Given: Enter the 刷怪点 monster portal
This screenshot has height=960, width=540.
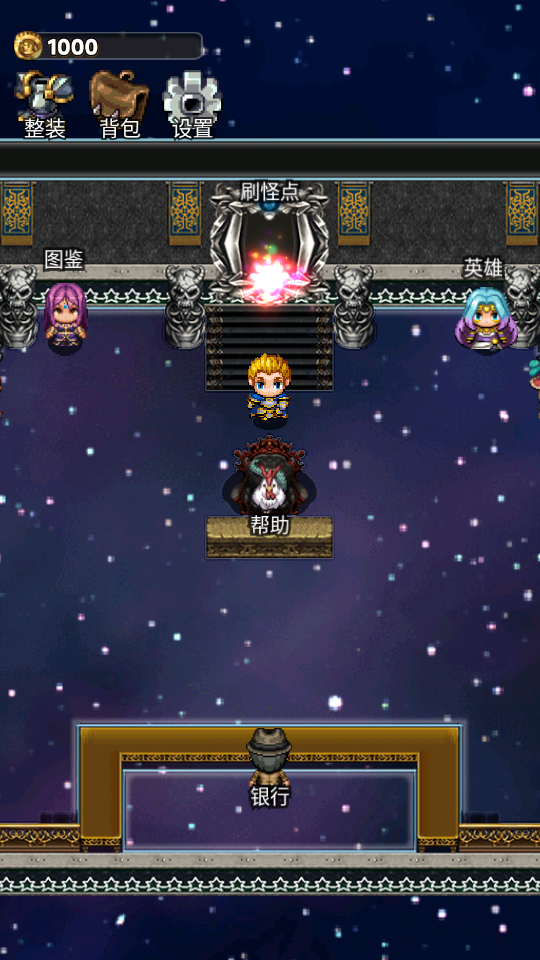Looking at the screenshot, I should (269, 244).
